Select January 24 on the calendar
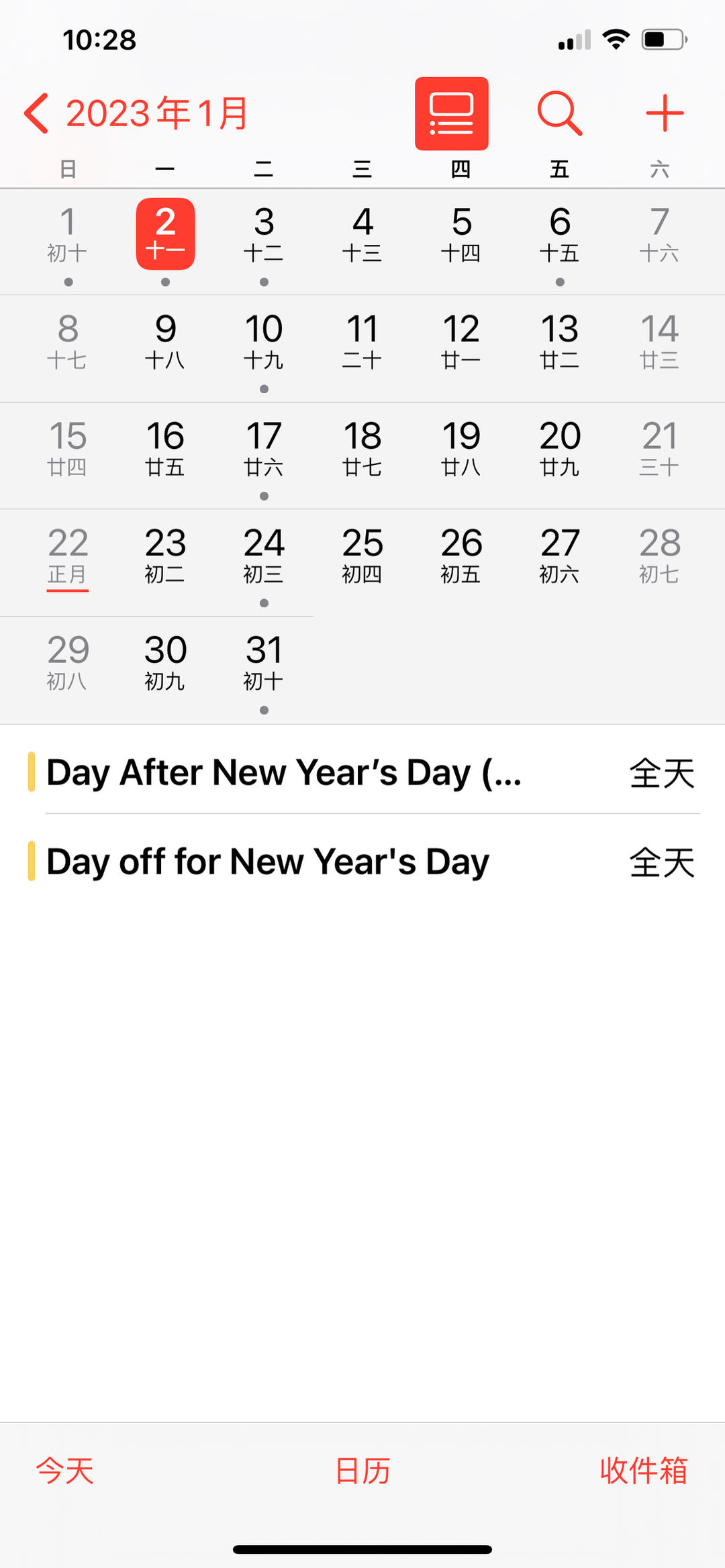 tap(264, 556)
